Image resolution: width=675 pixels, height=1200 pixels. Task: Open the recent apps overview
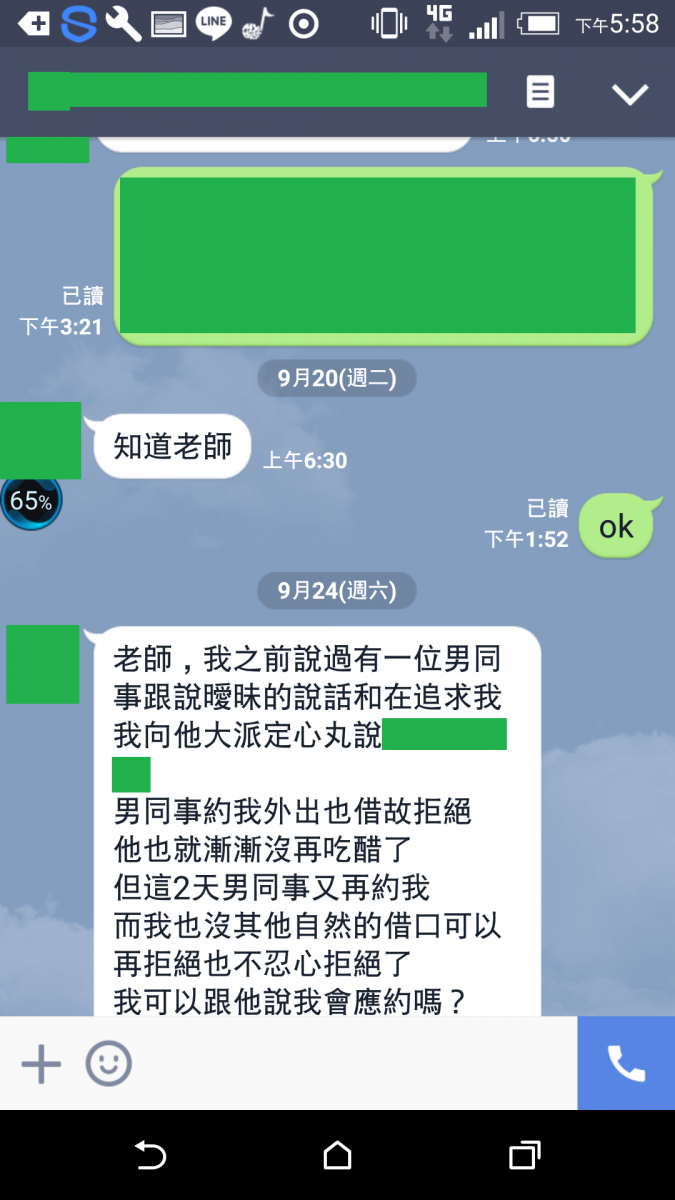(524, 1156)
